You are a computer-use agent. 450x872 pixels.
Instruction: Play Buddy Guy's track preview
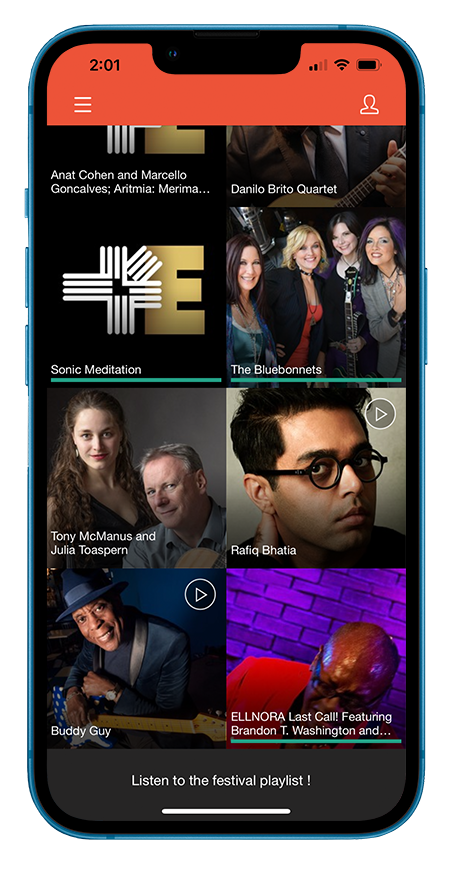[200, 594]
